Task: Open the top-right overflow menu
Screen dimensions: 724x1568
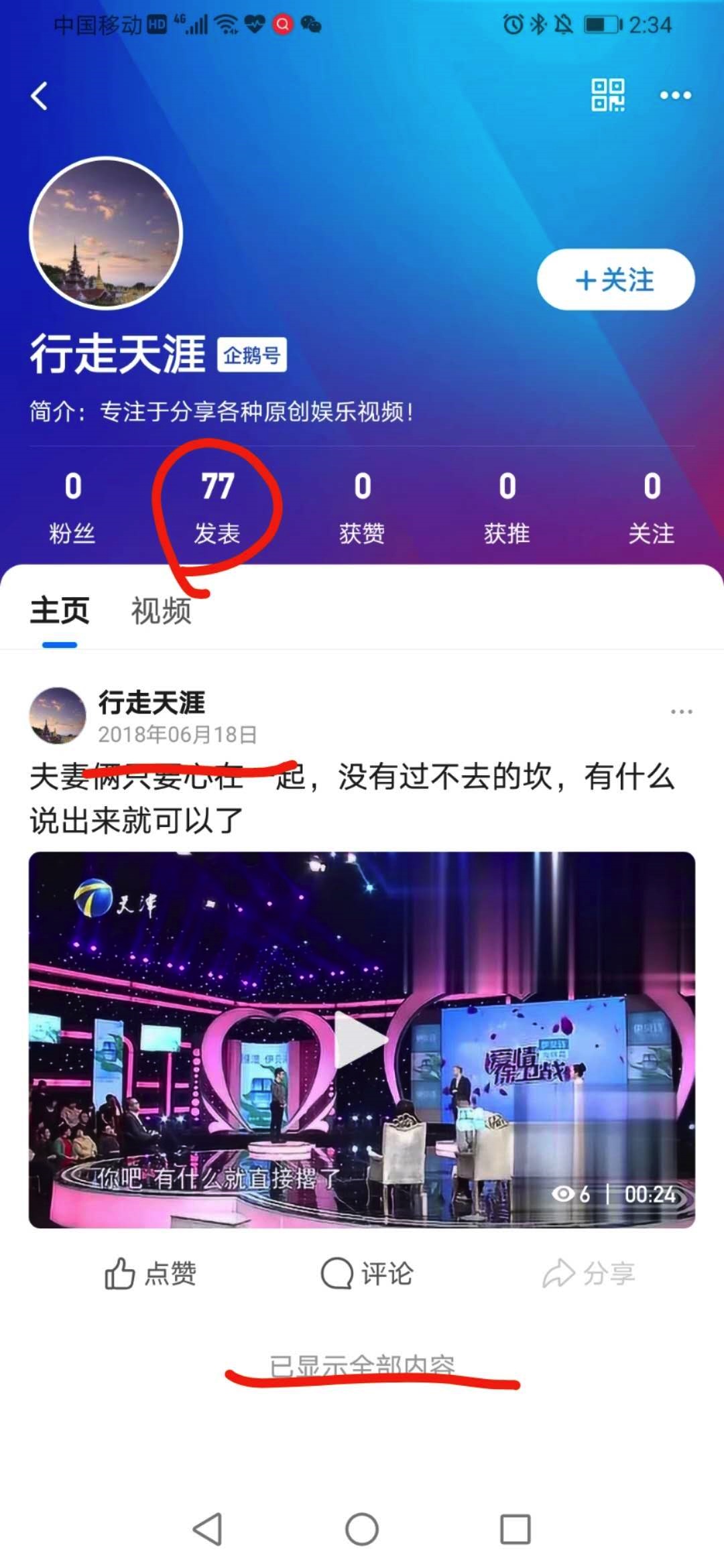Action: pos(675,95)
